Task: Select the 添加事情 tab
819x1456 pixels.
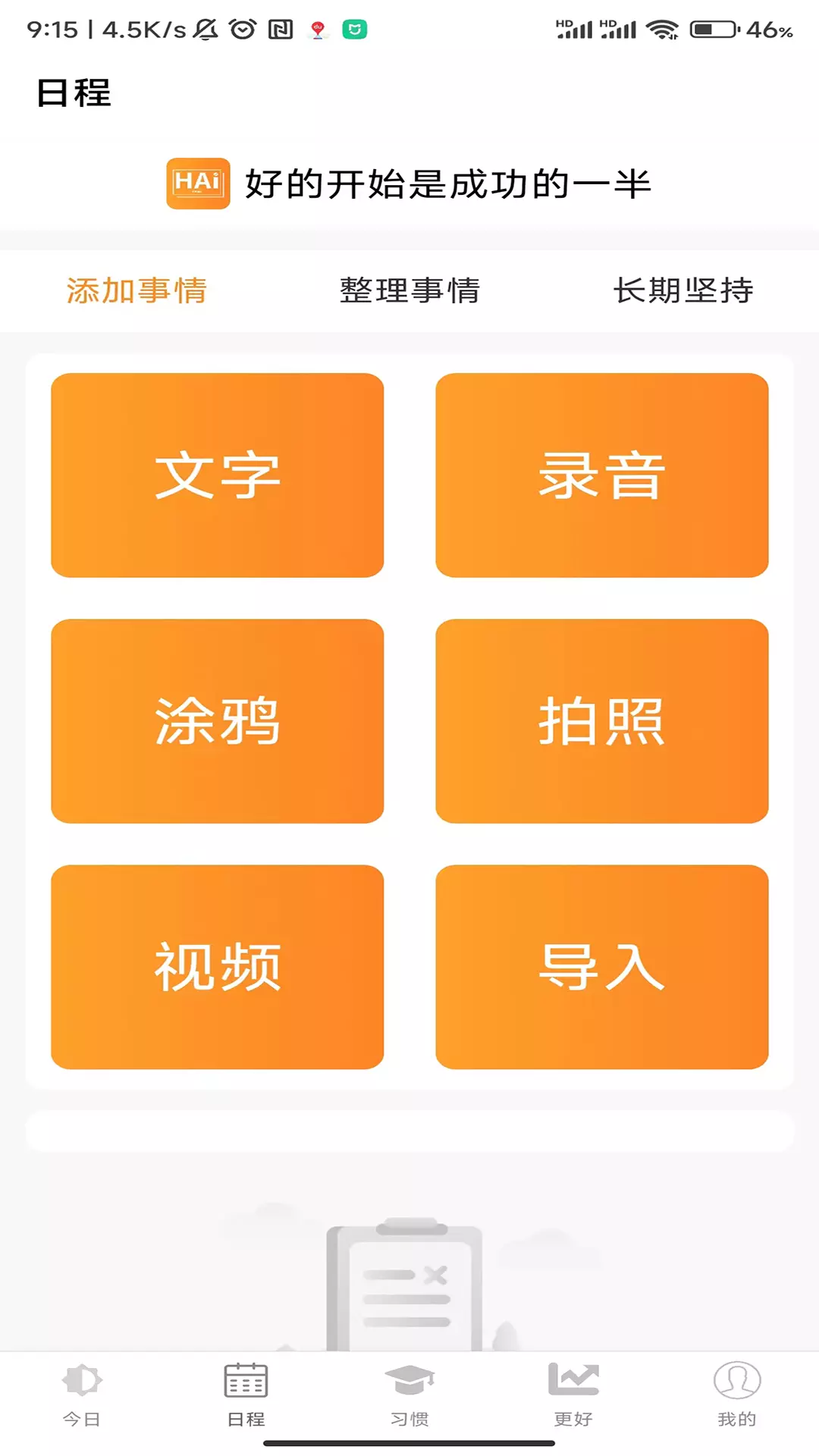Action: [136, 290]
